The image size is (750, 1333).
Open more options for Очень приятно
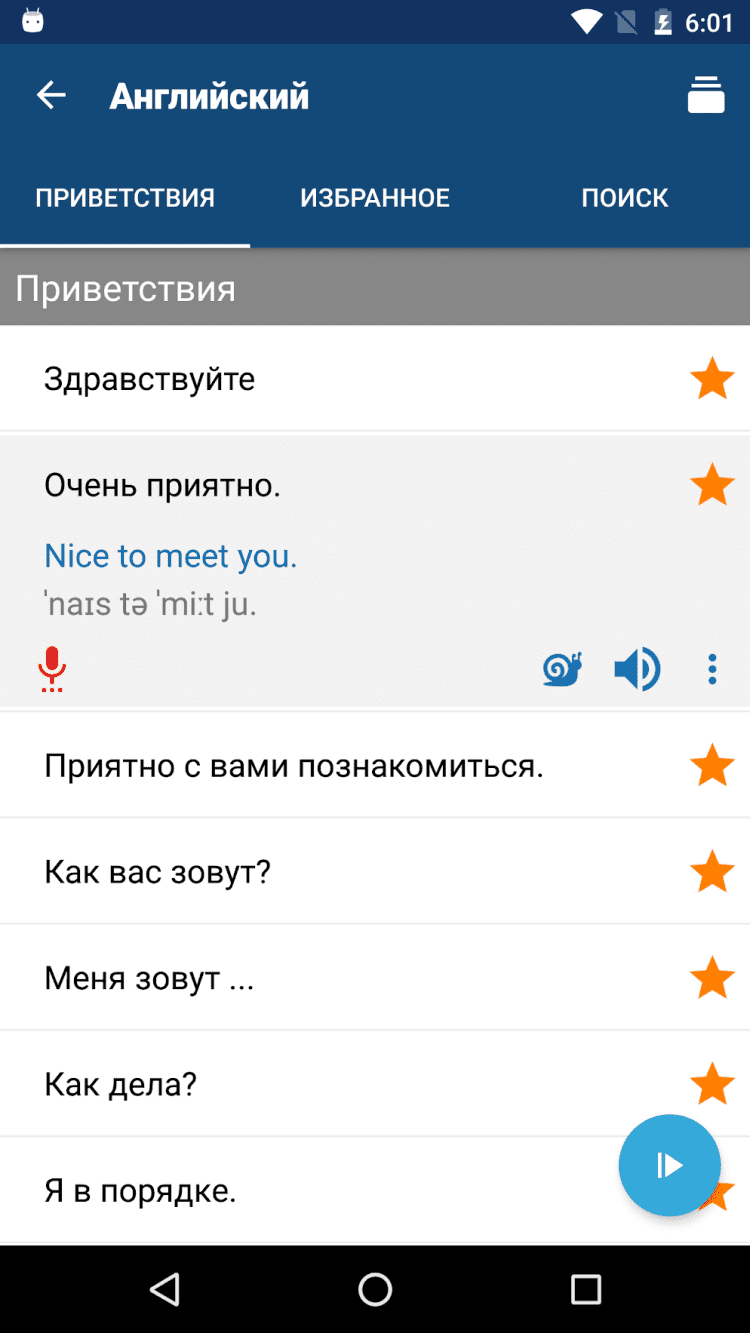point(712,669)
